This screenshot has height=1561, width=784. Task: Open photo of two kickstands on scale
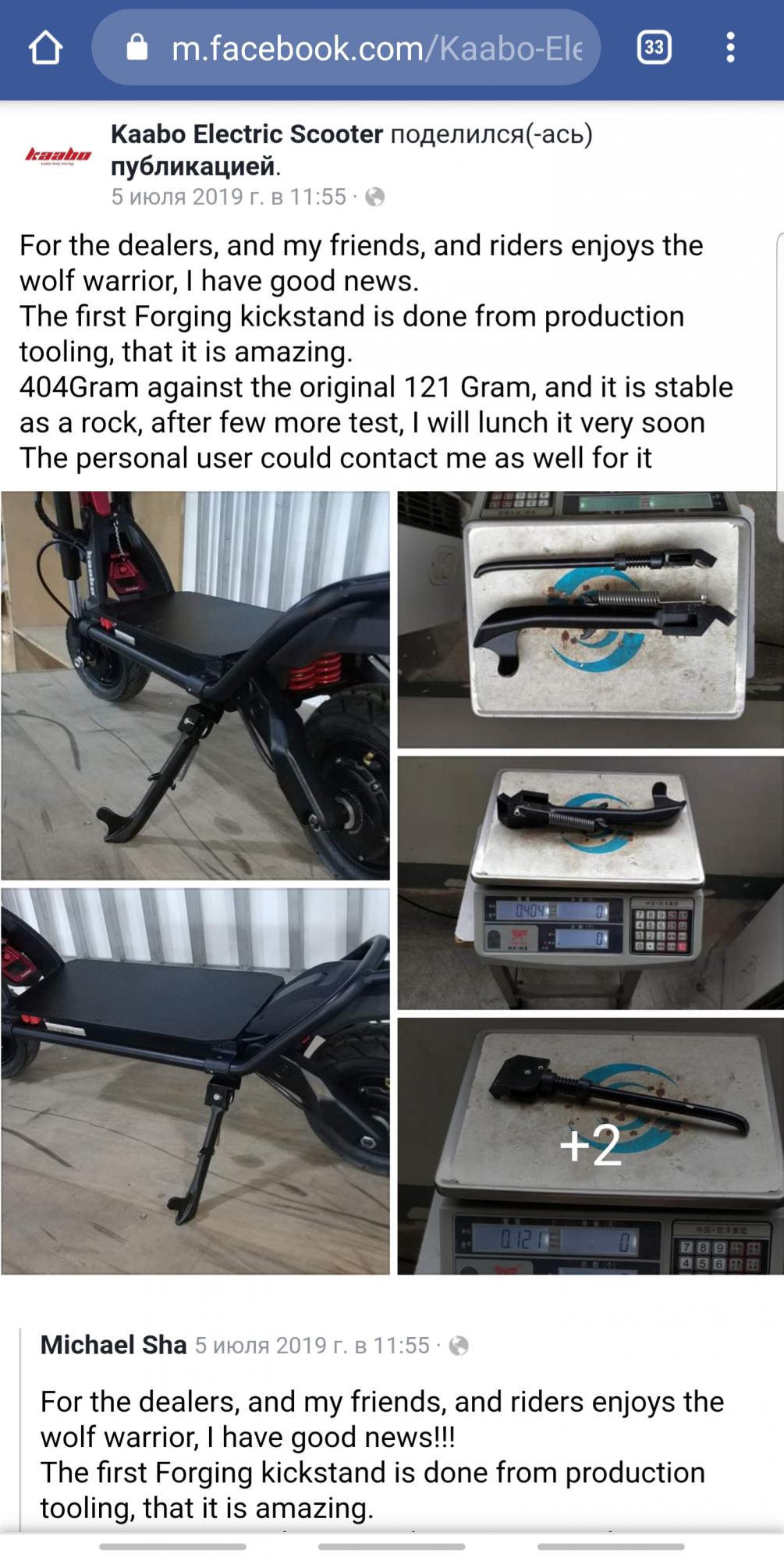591,620
